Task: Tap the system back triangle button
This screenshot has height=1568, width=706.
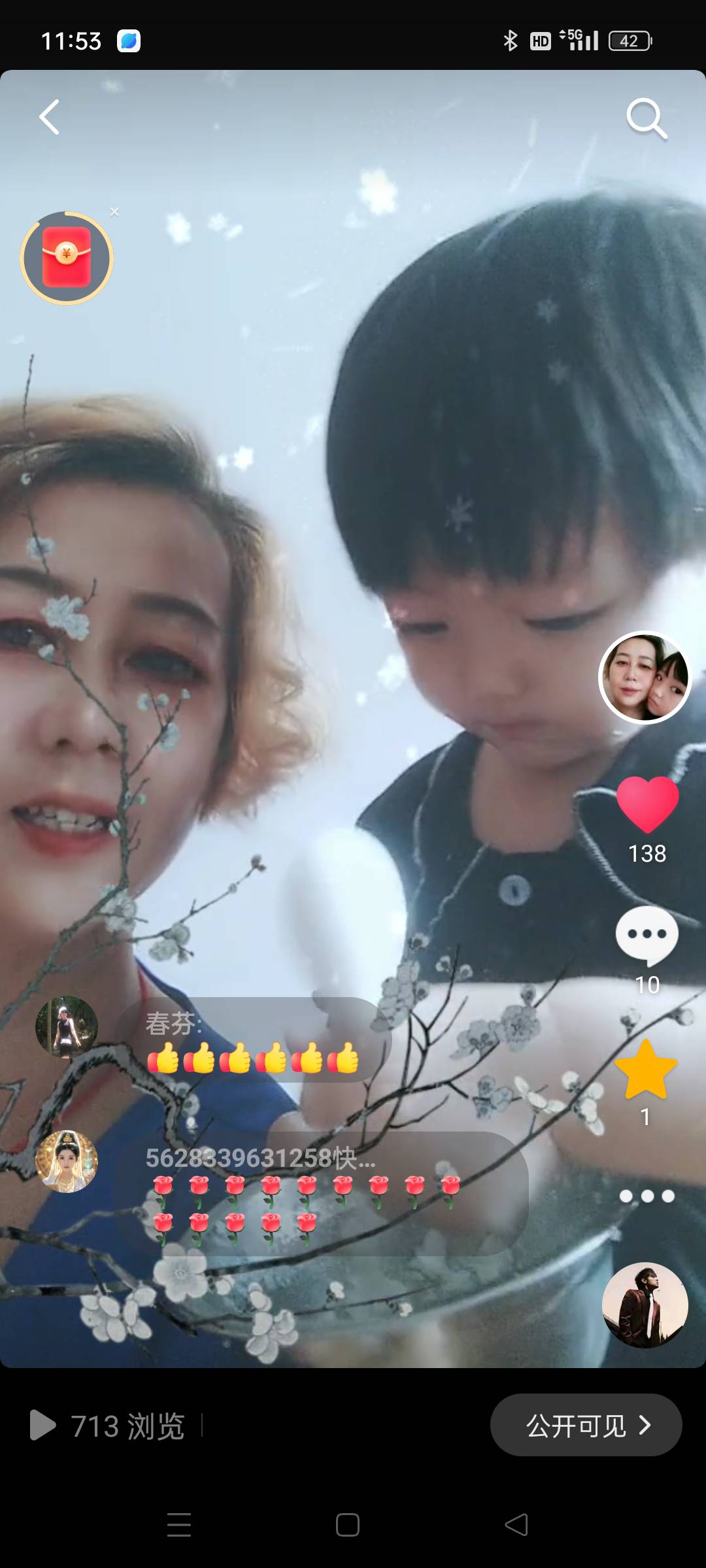Action: click(x=516, y=1525)
